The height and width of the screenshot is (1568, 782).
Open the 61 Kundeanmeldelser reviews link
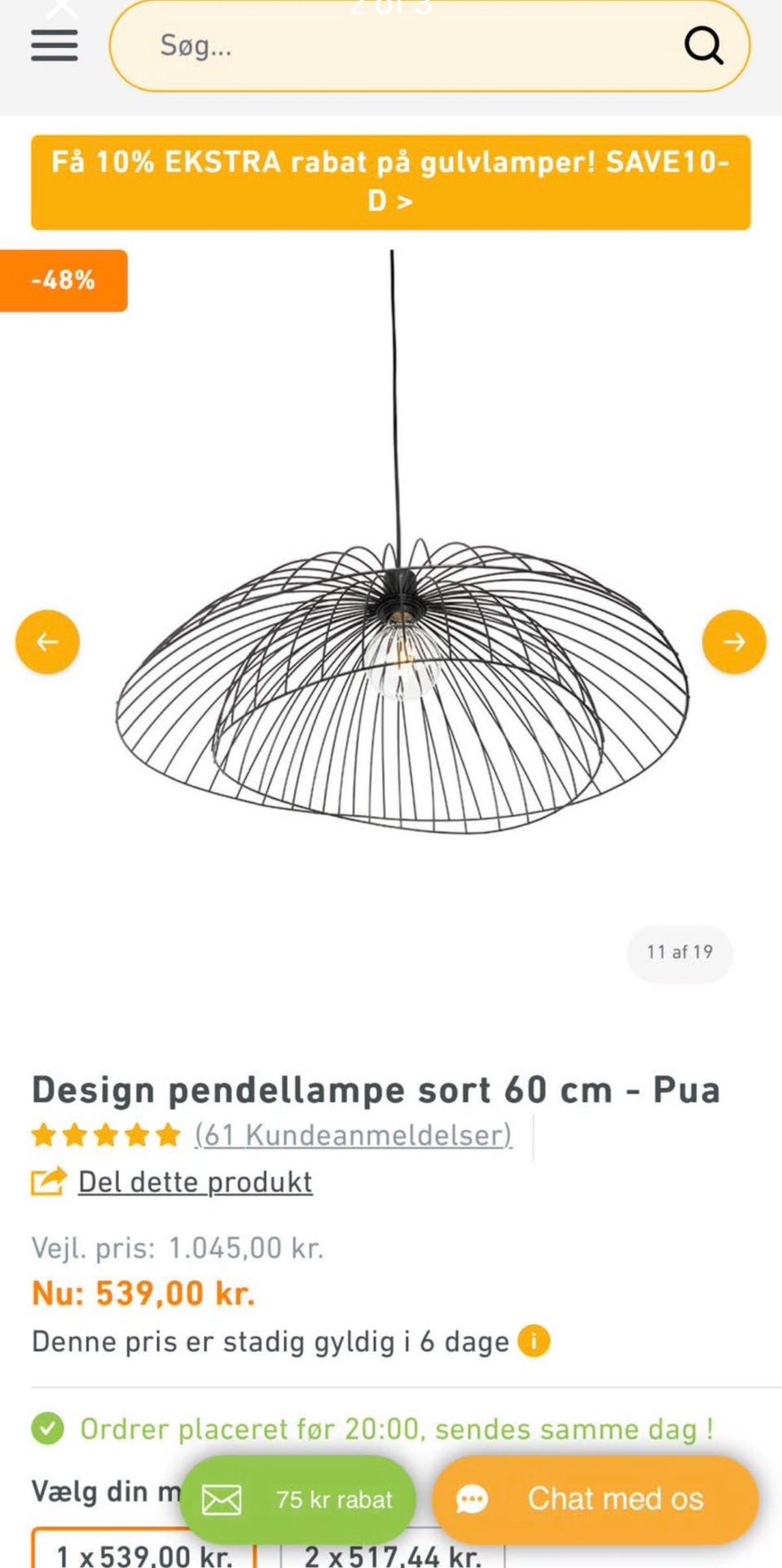point(353,1134)
